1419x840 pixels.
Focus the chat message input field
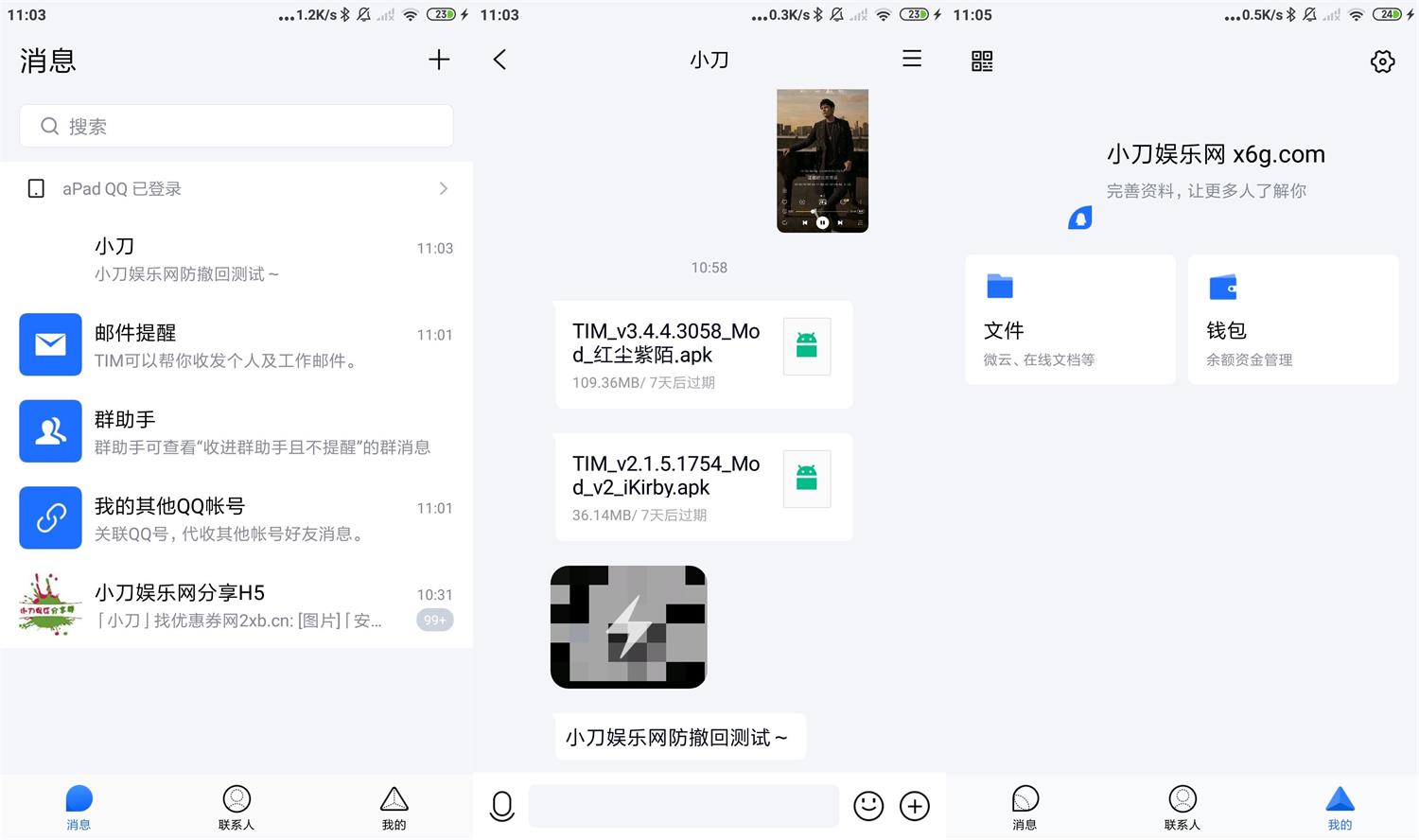tap(683, 806)
